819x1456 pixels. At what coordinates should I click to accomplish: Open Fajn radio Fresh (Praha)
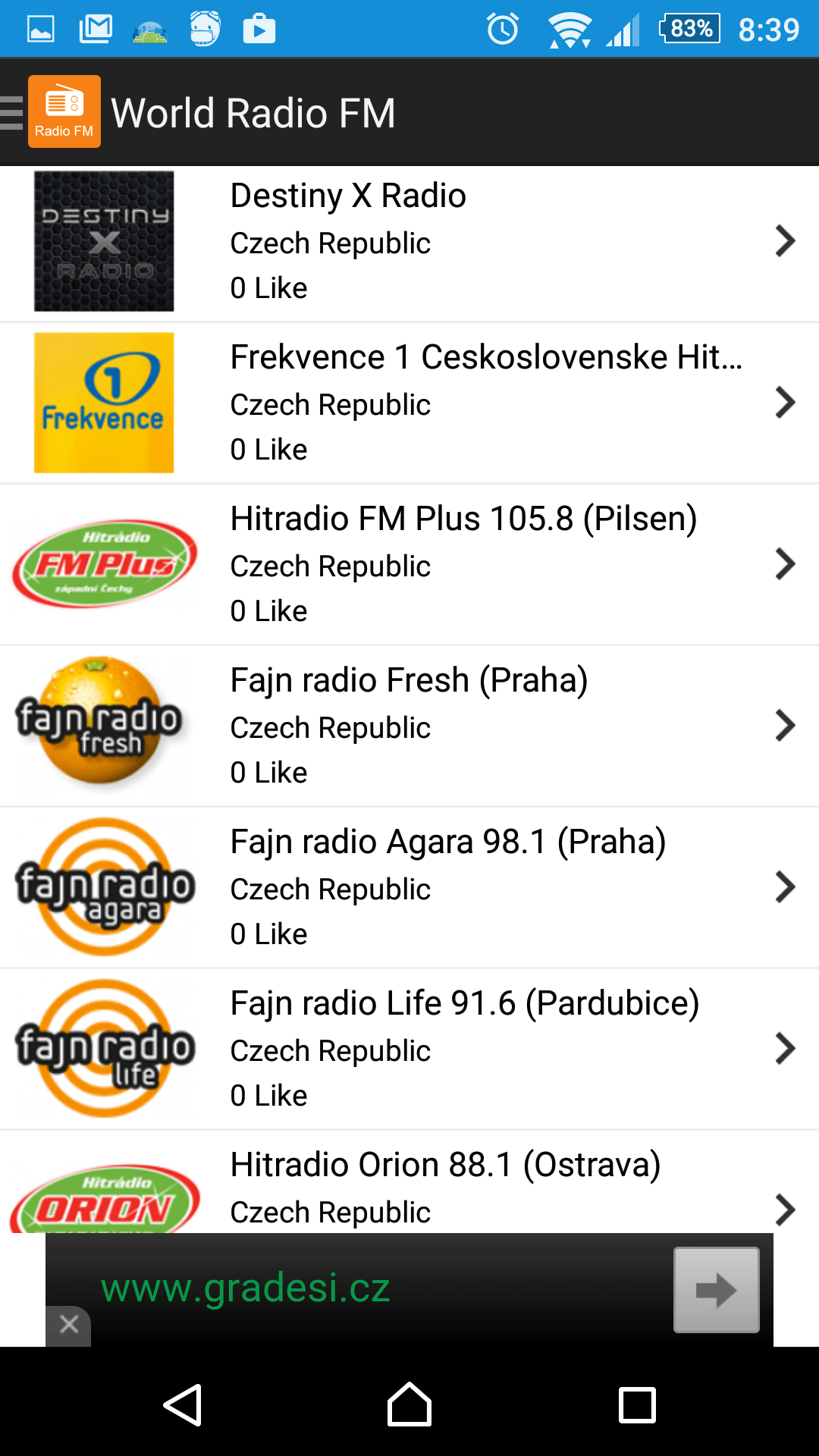[x=409, y=726]
